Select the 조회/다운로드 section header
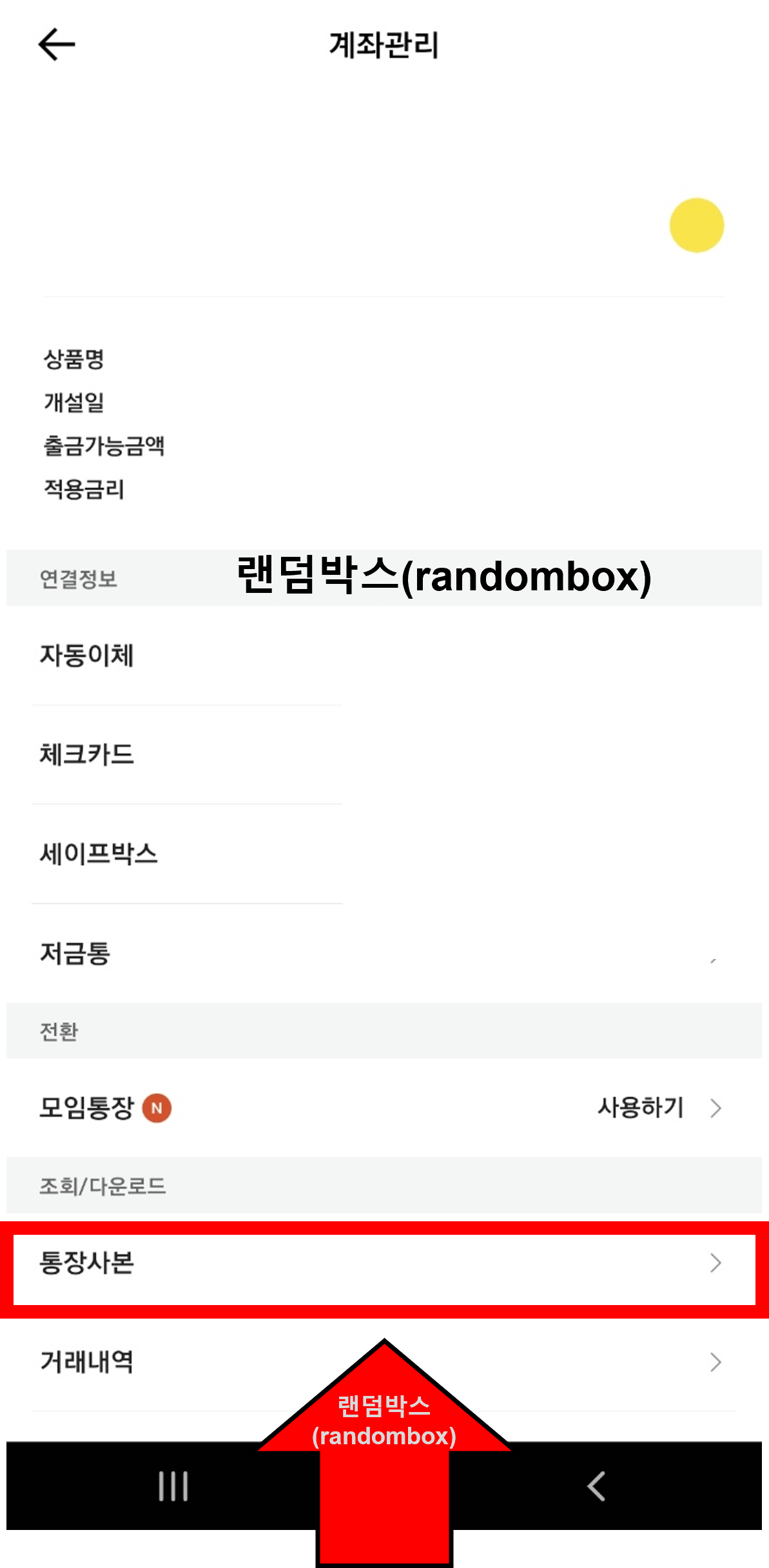 (x=101, y=1186)
